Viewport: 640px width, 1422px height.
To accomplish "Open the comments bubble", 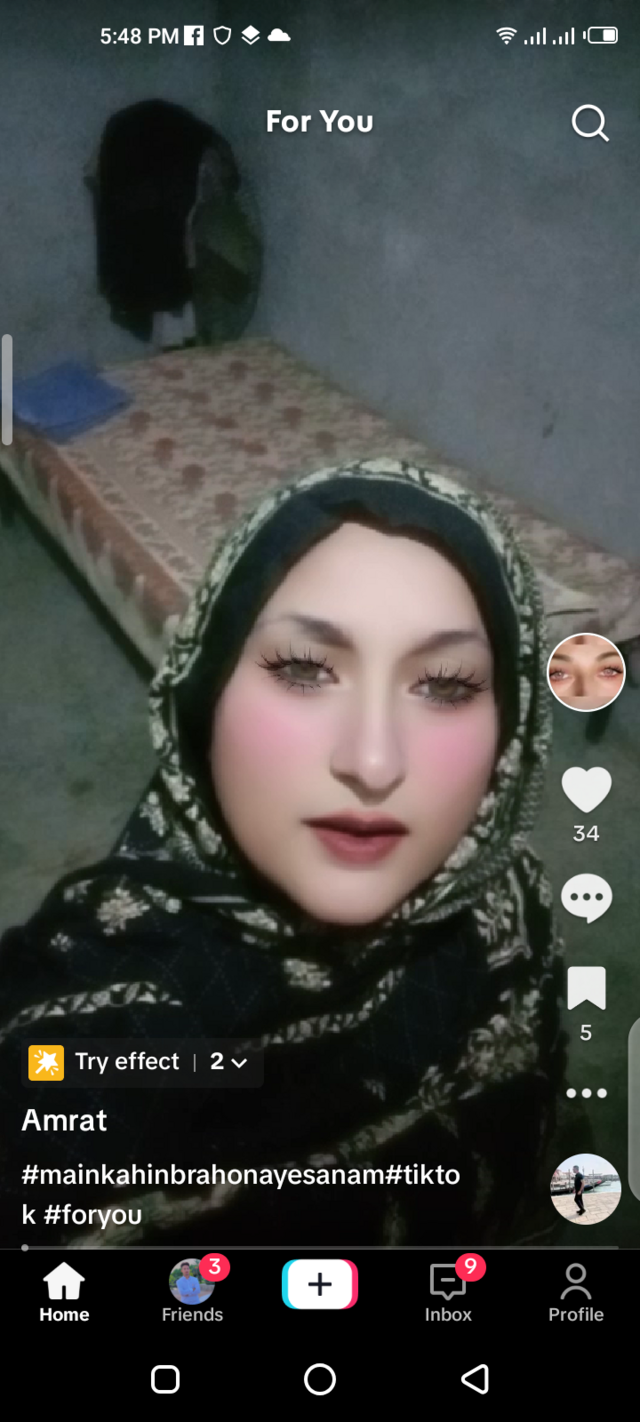I will [x=586, y=898].
